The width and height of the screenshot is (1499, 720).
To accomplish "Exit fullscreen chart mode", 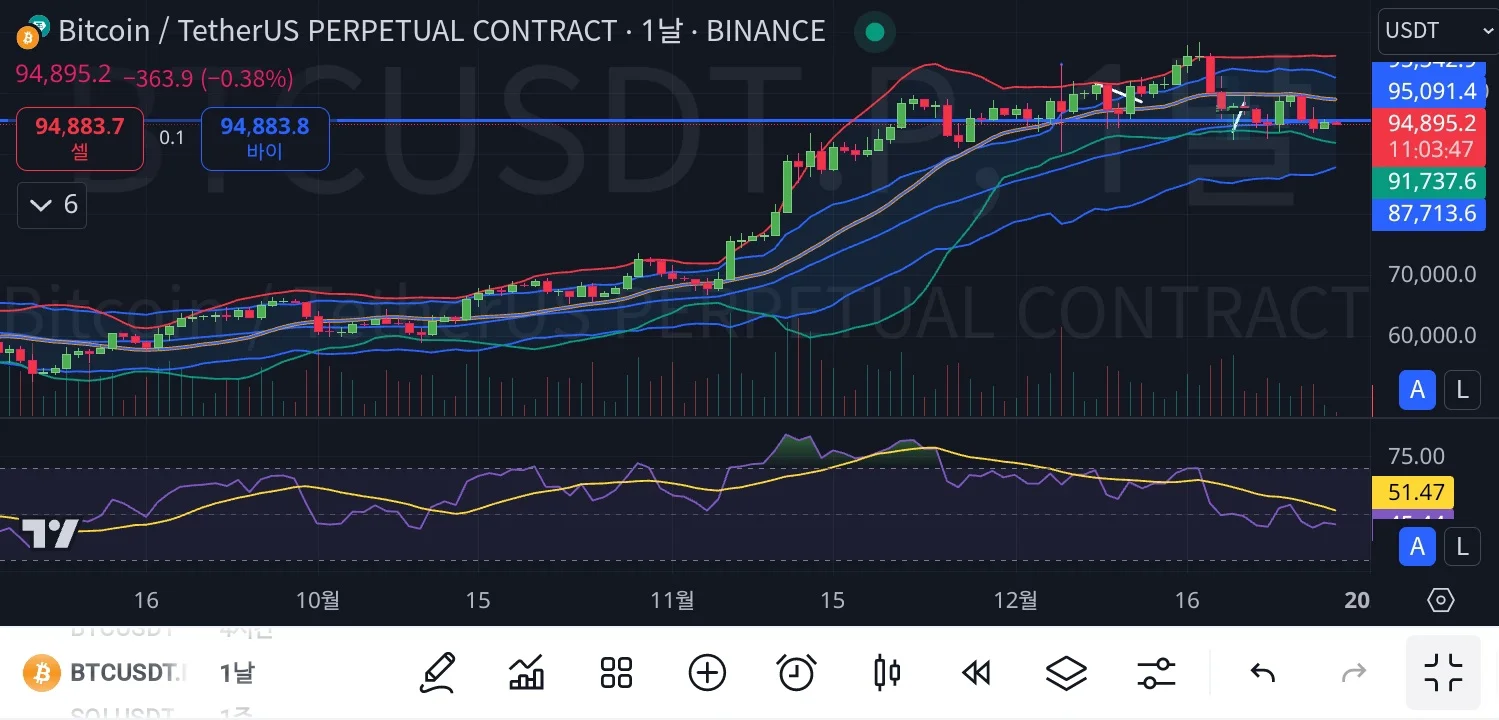I will coord(1442,672).
